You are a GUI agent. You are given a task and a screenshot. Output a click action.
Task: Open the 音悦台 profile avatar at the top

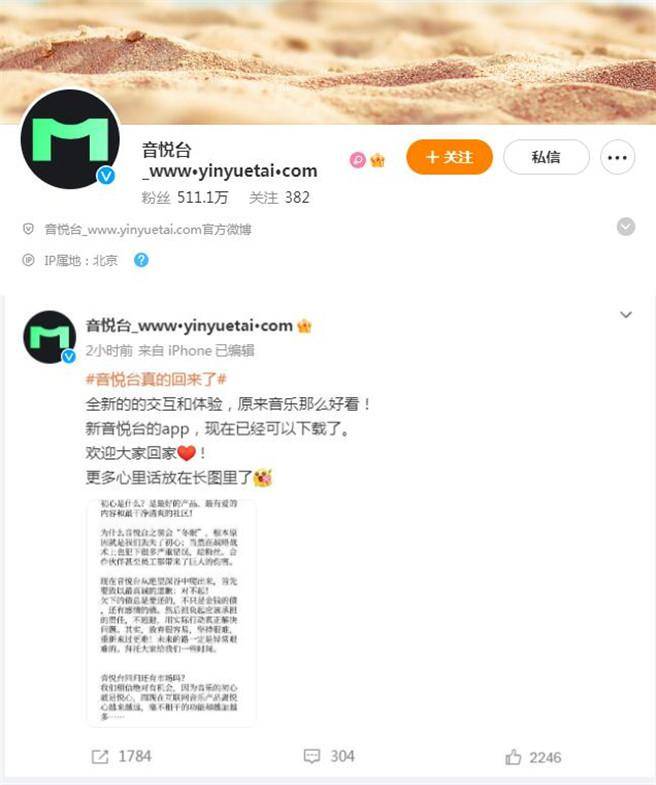[70, 139]
